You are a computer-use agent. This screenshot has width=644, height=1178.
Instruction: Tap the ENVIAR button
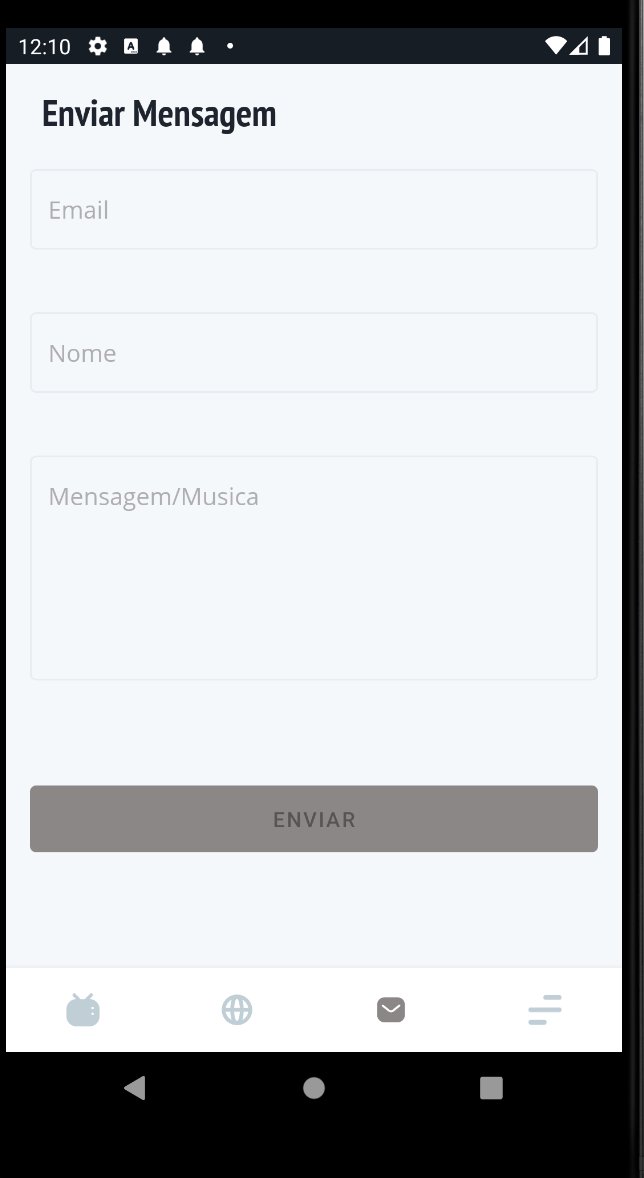(313, 819)
